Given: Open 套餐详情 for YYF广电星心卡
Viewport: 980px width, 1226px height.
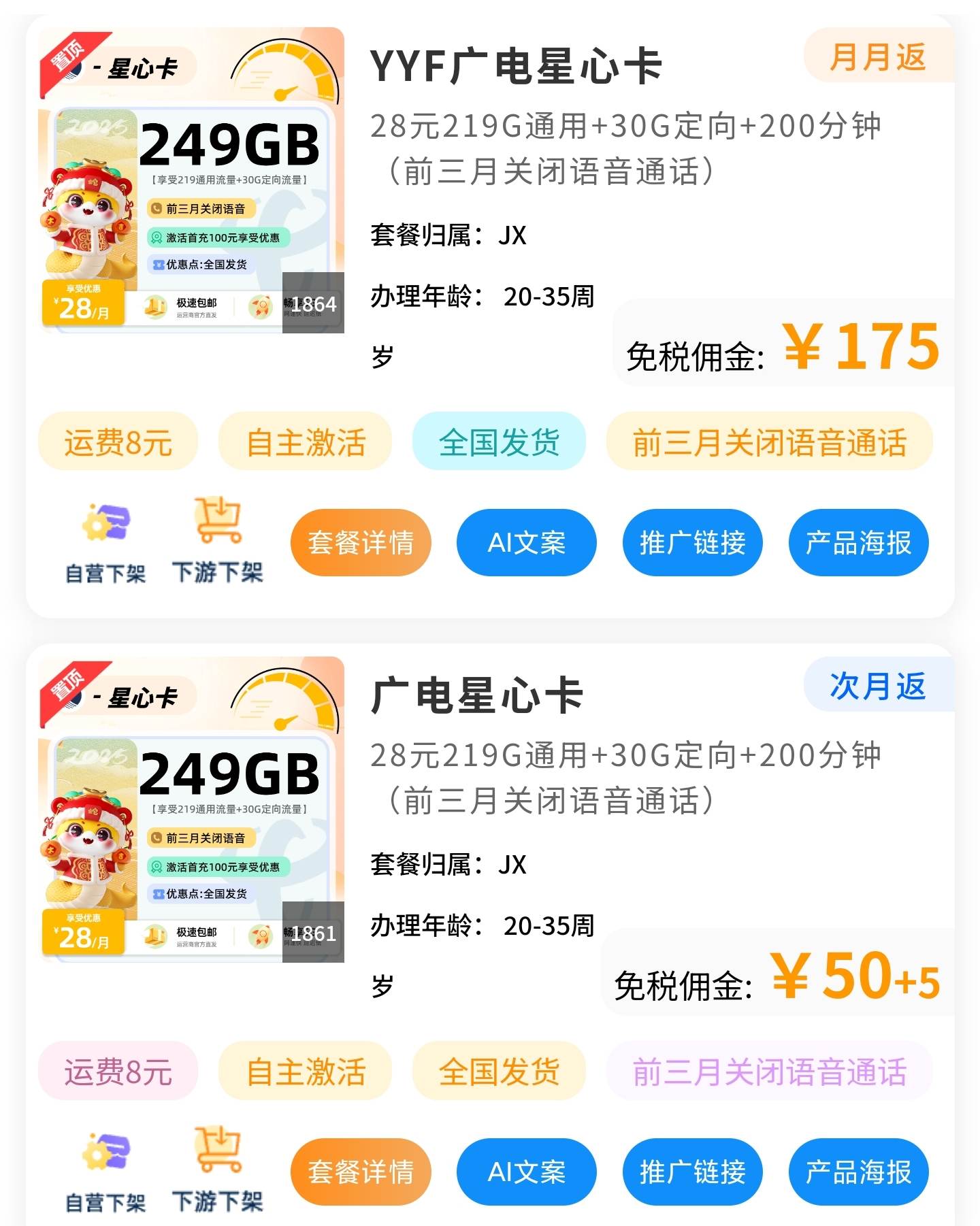Looking at the screenshot, I should [x=361, y=542].
